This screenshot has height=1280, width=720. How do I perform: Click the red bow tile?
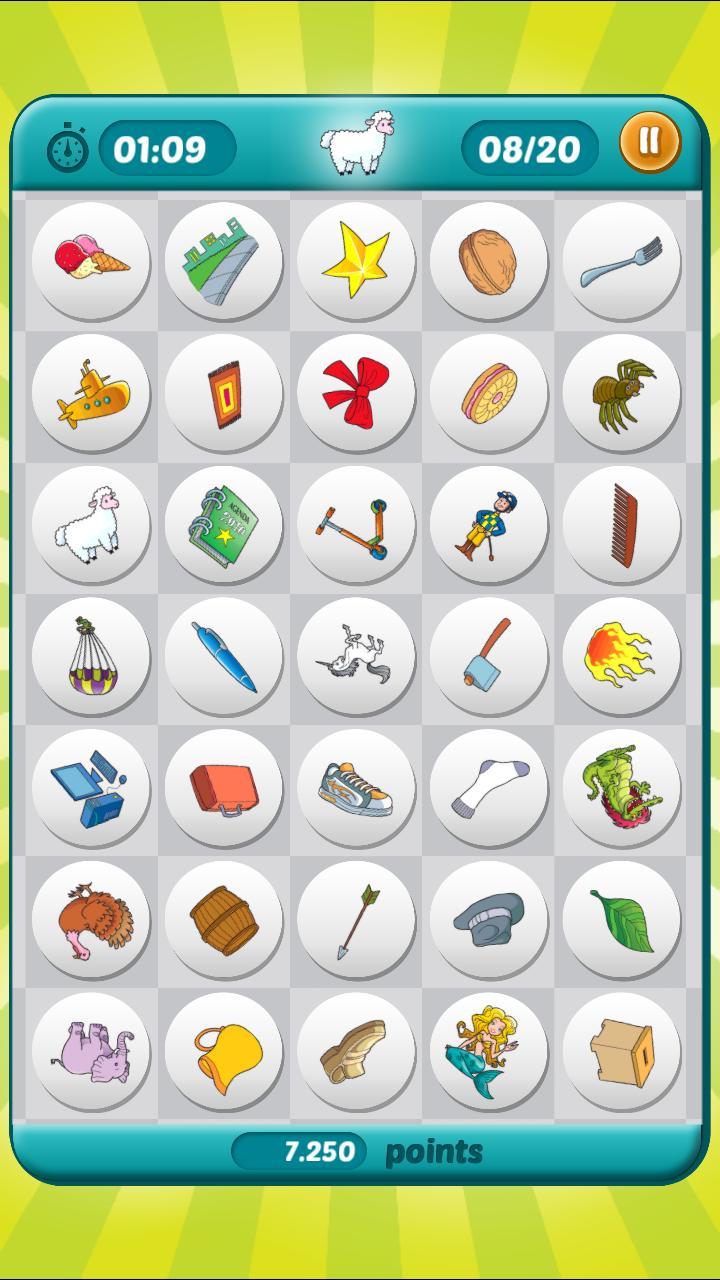click(x=358, y=393)
